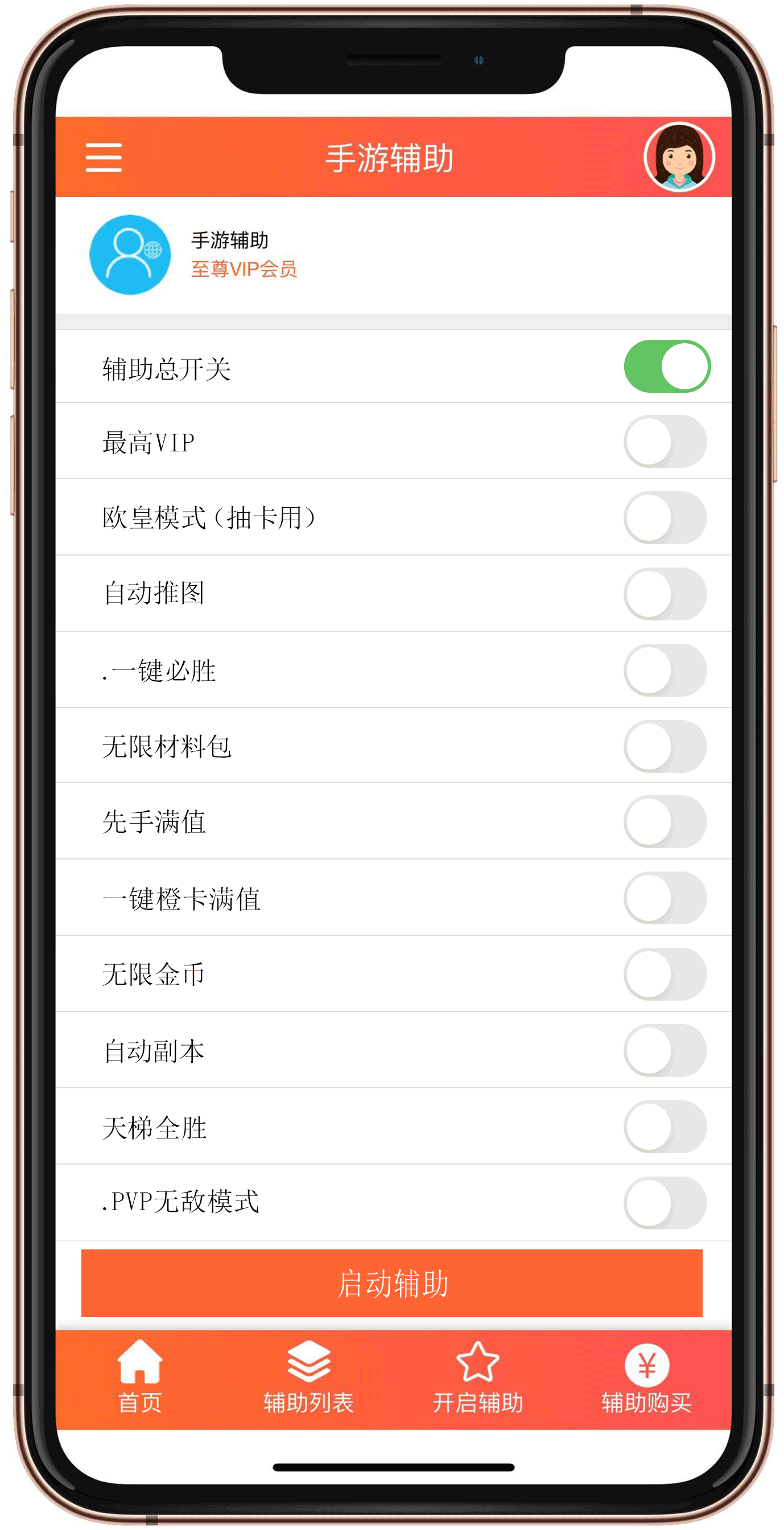Switch to the 辅助列表 tab
This screenshot has height=1530, width=784.
point(308,1377)
